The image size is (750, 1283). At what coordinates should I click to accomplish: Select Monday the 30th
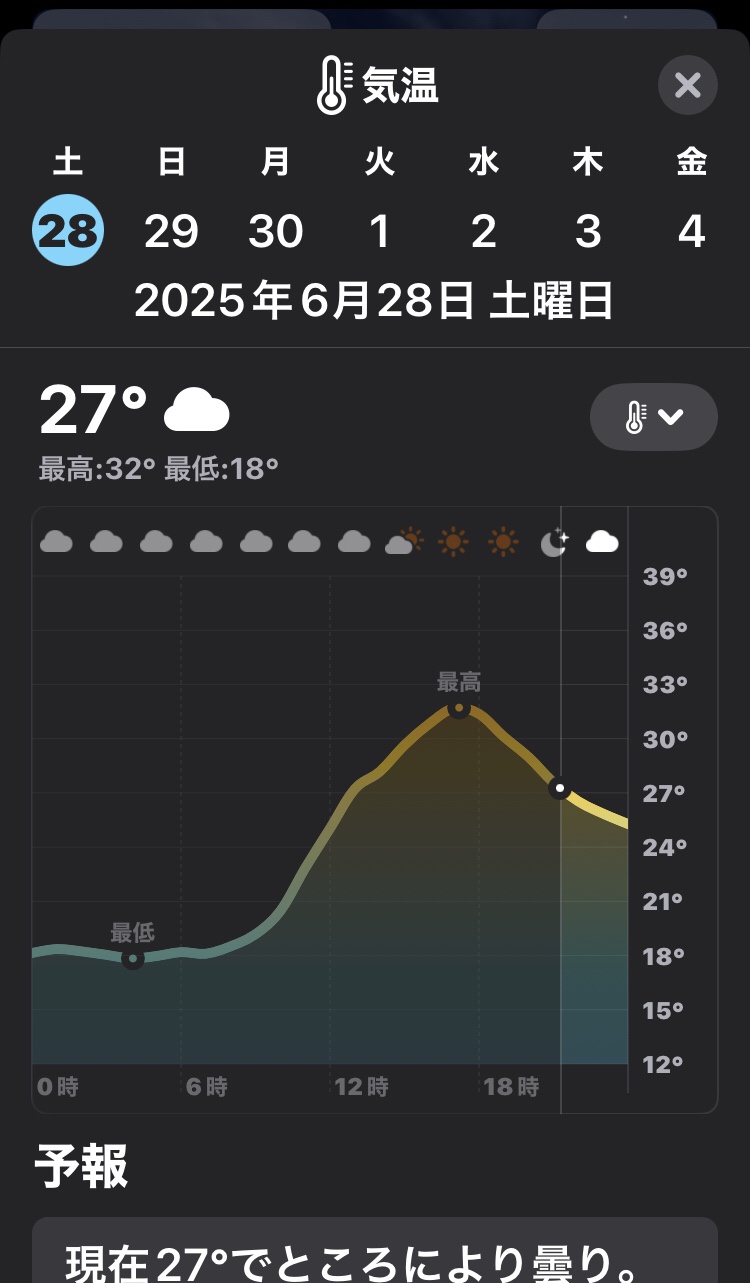275,231
